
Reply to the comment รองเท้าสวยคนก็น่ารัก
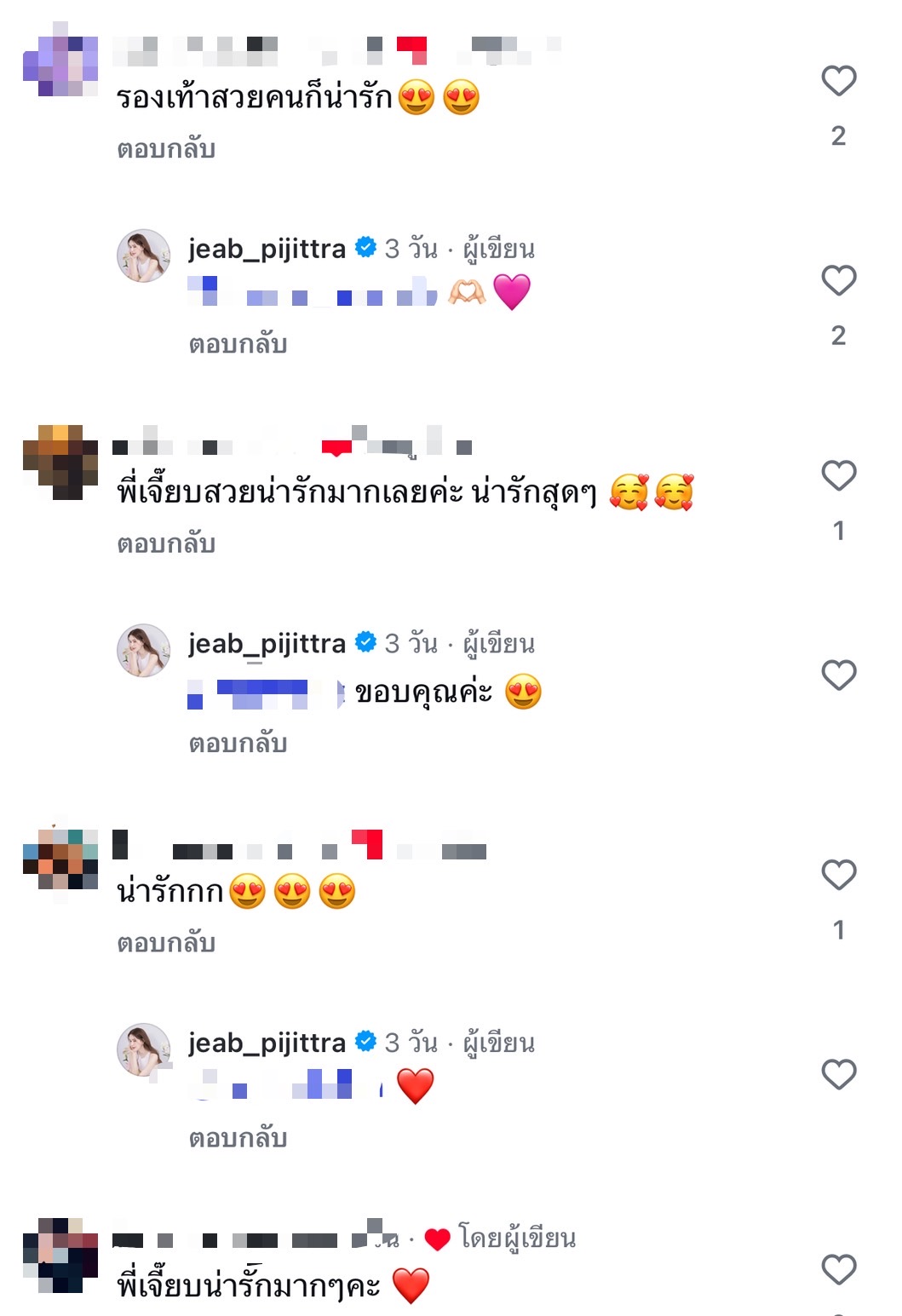point(166,149)
